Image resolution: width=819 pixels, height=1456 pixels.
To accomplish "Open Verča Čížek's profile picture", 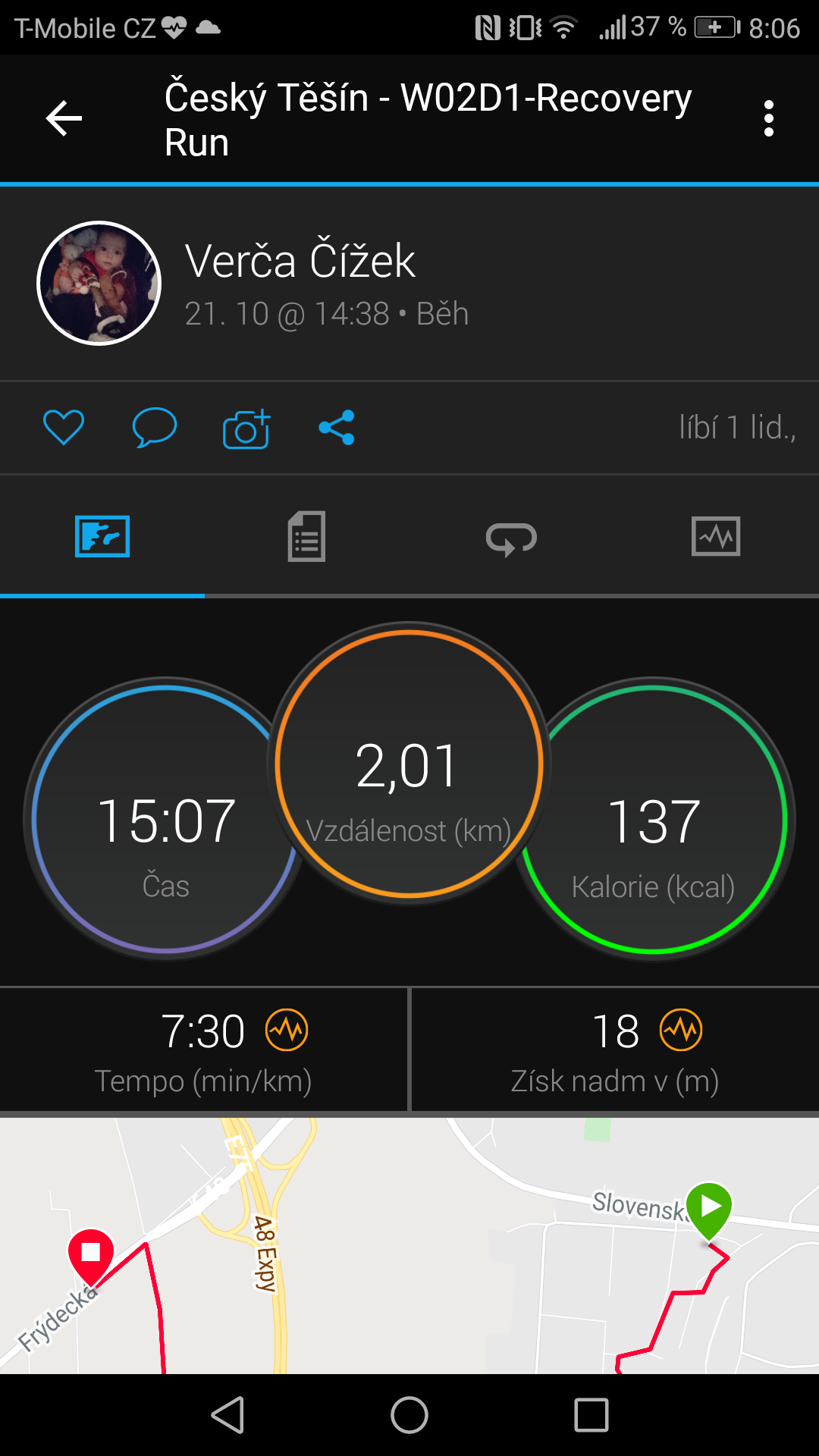I will pos(99,283).
